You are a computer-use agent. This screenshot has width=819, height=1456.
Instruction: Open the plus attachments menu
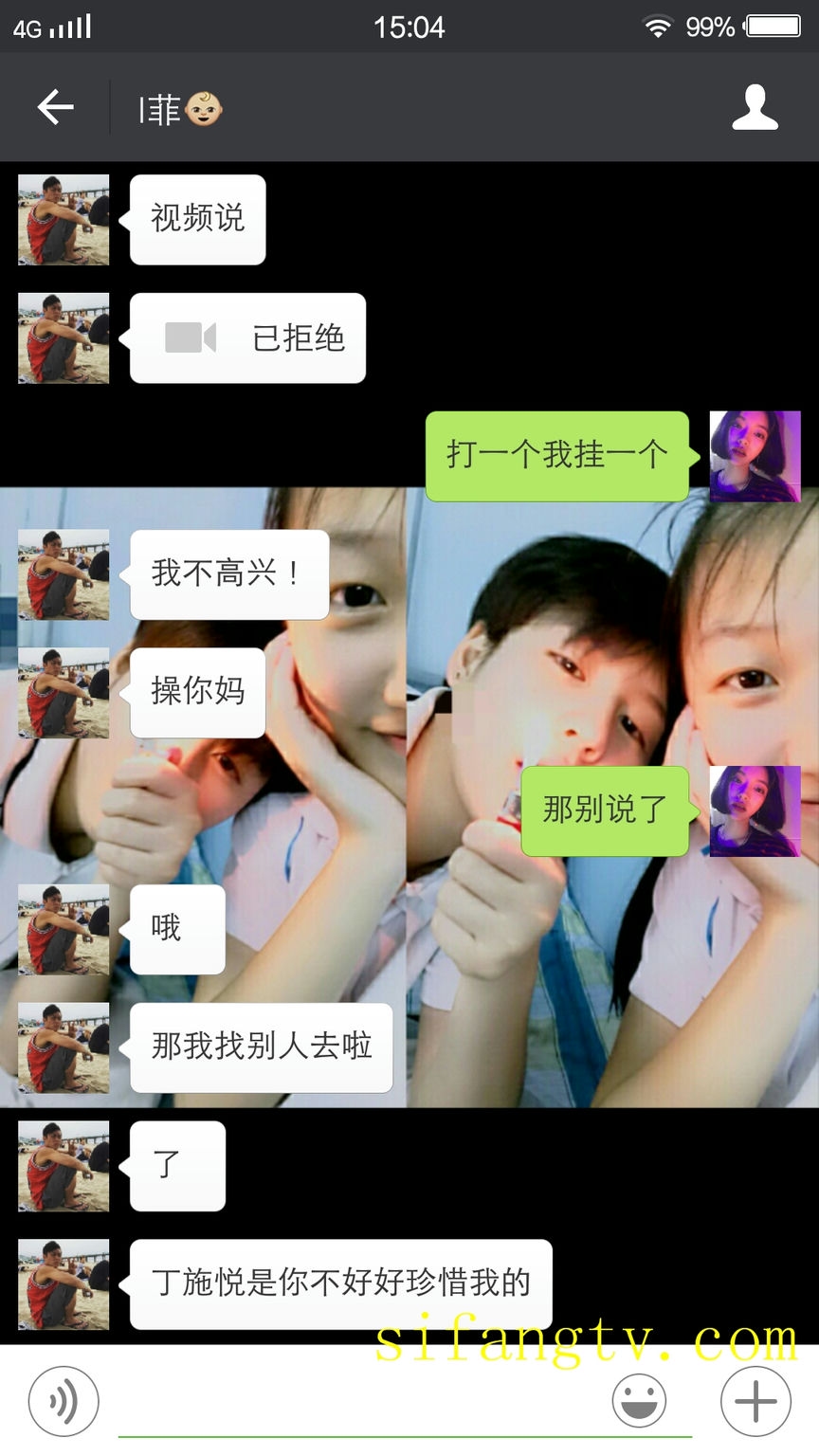[x=755, y=1400]
